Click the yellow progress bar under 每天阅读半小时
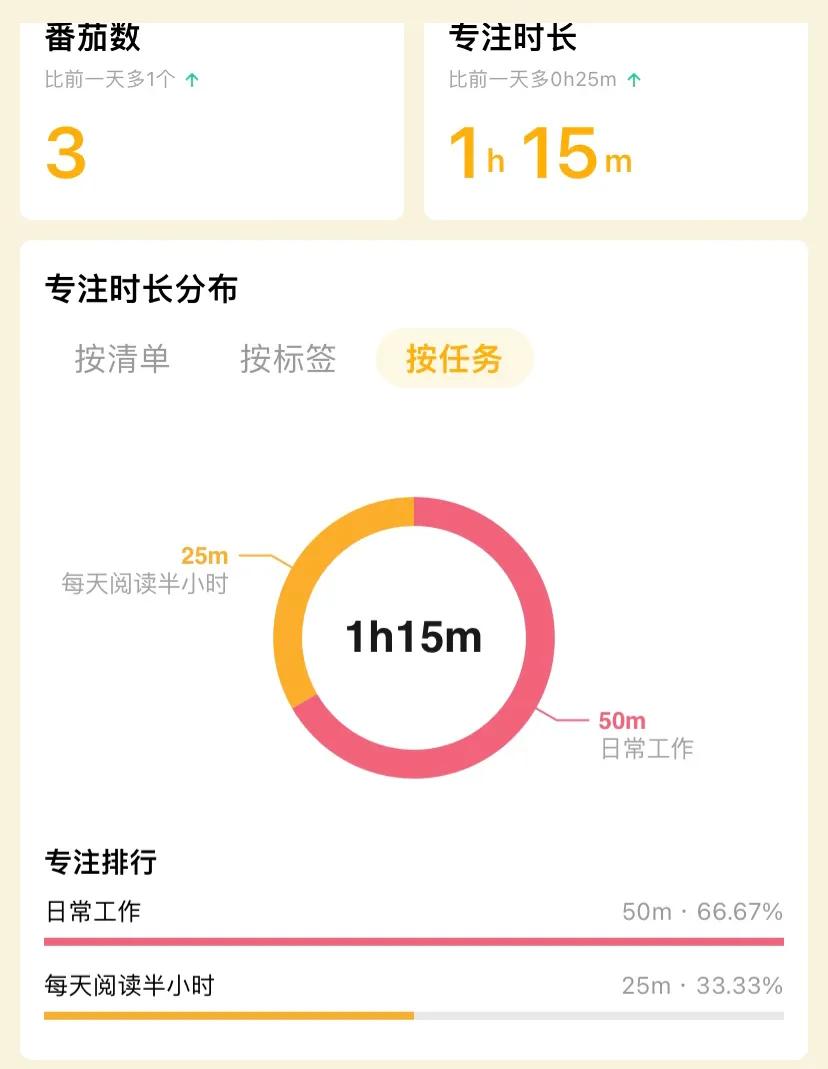 (x=228, y=1015)
